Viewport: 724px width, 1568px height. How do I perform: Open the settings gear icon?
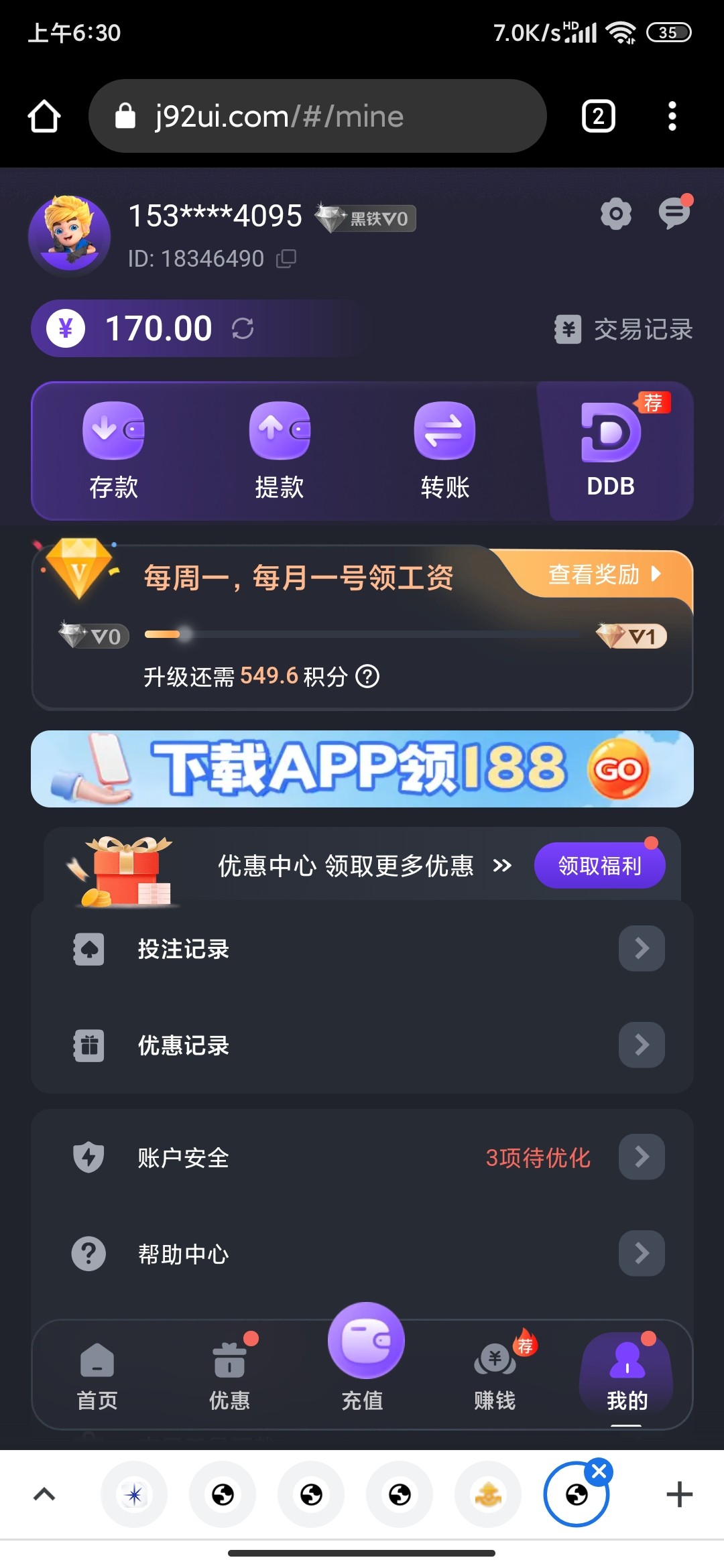tap(615, 214)
